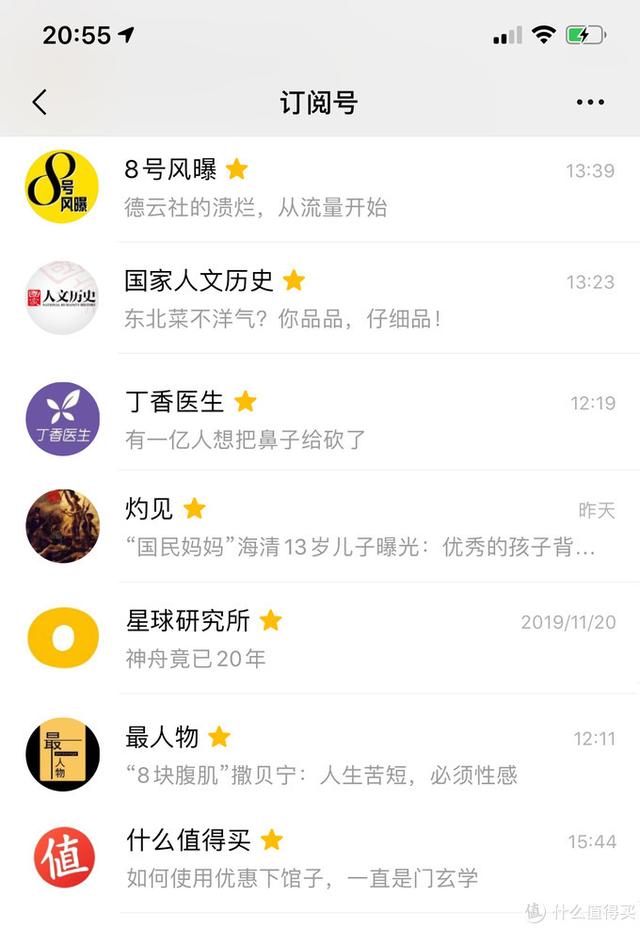Open 最人物 account messages

pyautogui.click(x=320, y=756)
